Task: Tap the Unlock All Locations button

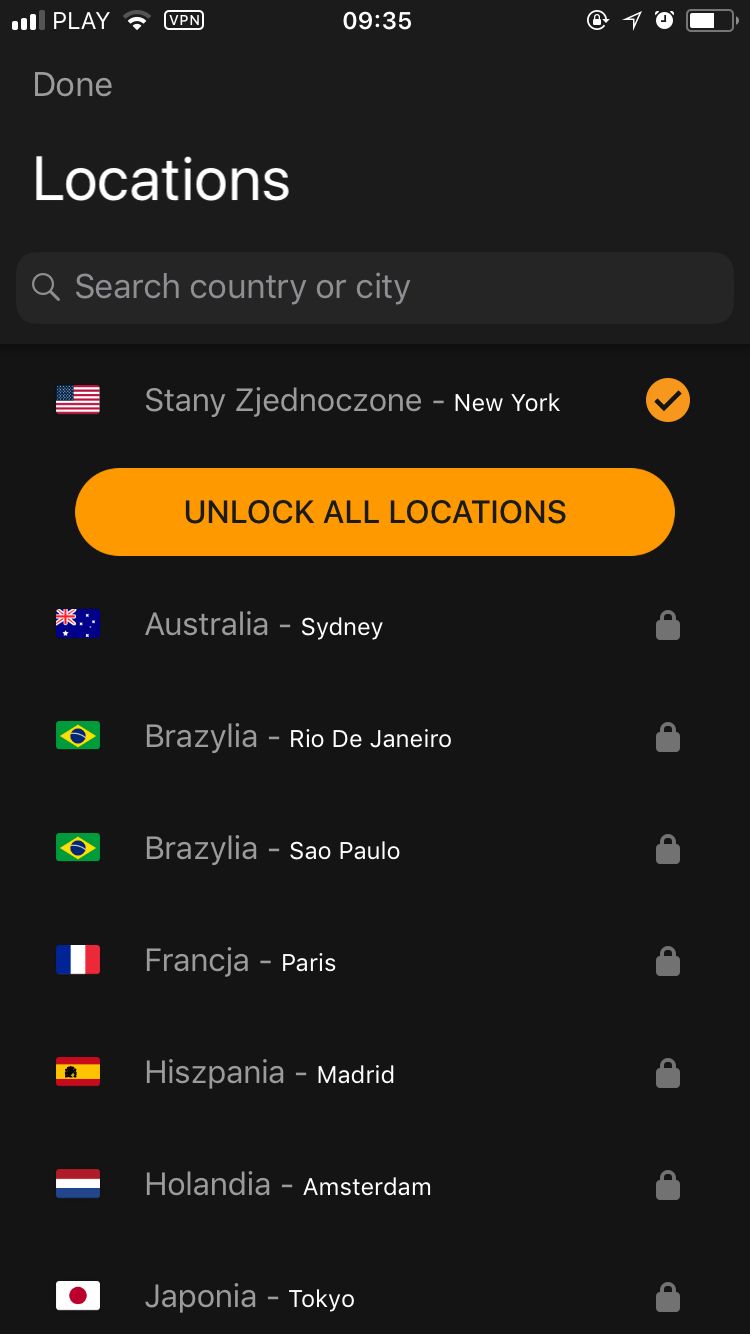Action: point(375,512)
